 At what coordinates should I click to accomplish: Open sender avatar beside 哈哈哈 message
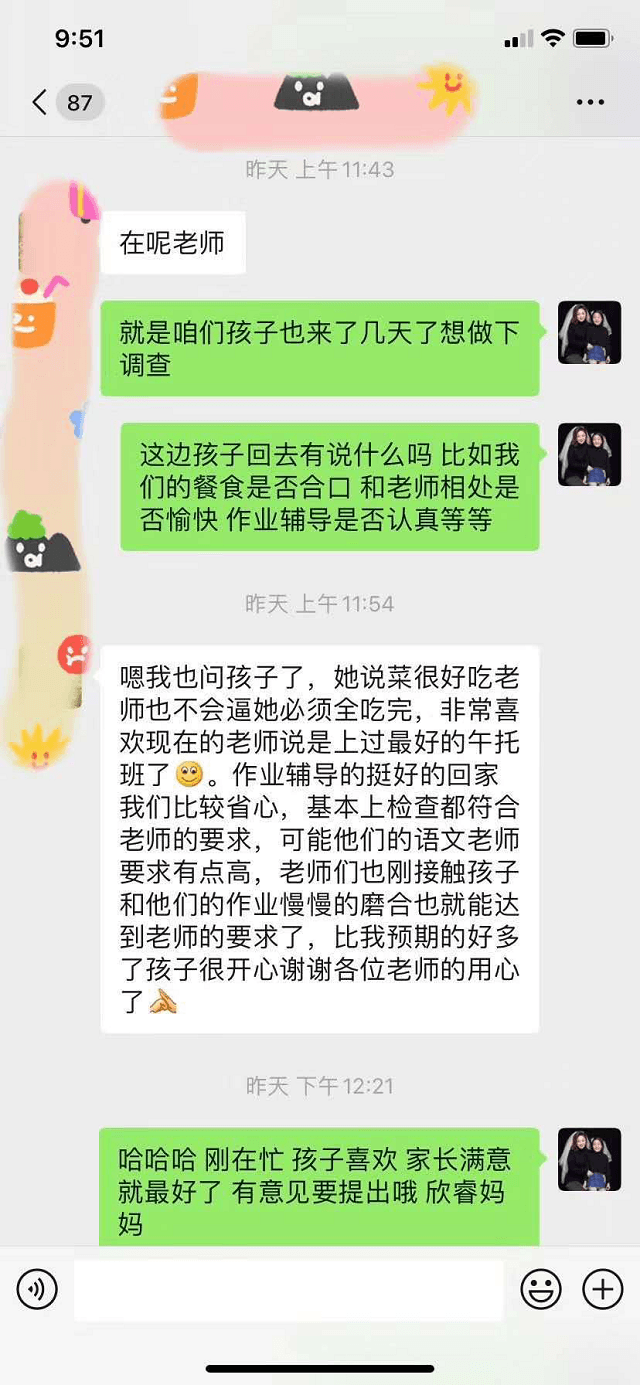[590, 1159]
